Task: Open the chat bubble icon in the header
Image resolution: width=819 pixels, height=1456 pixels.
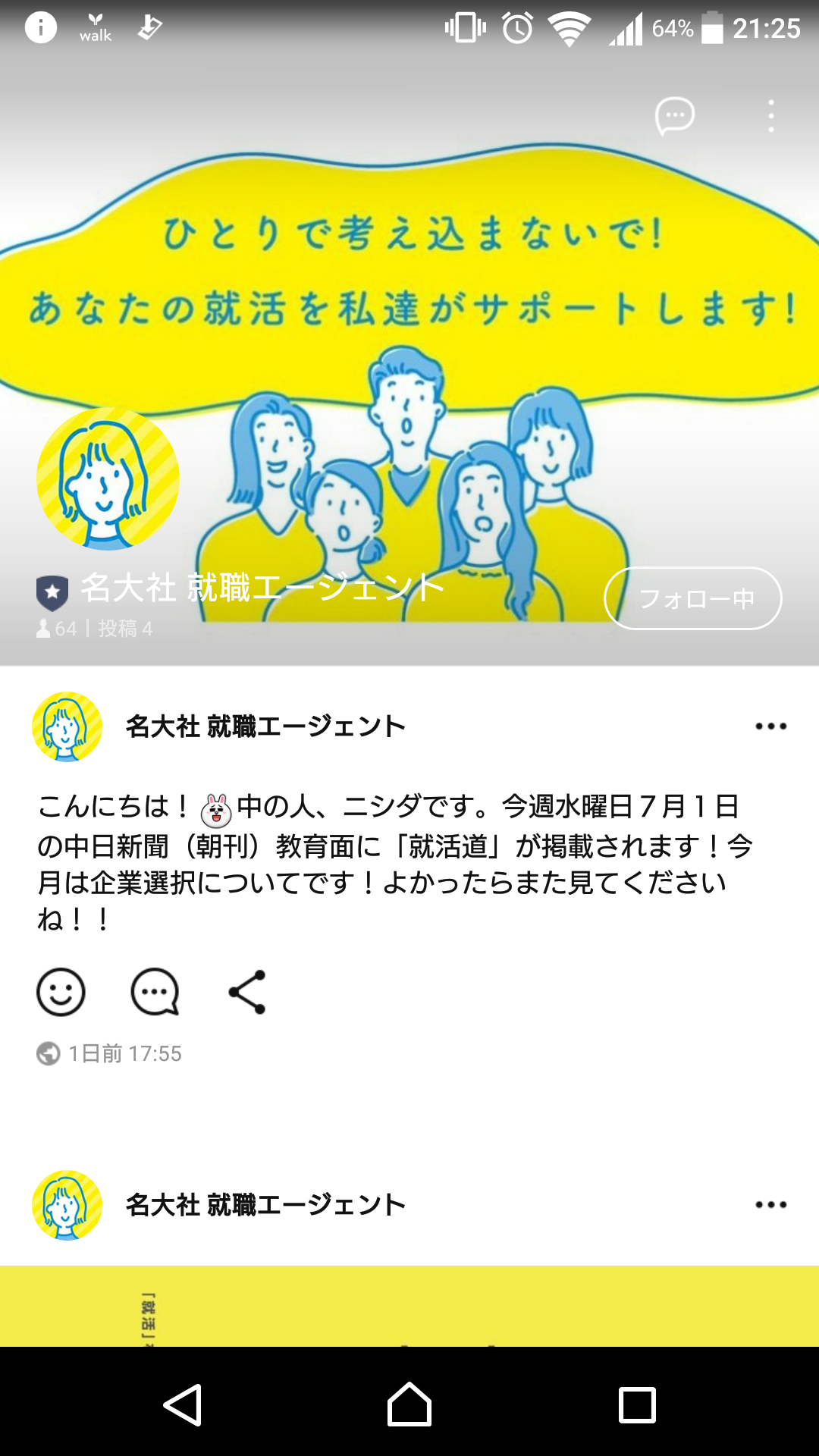Action: (675, 117)
